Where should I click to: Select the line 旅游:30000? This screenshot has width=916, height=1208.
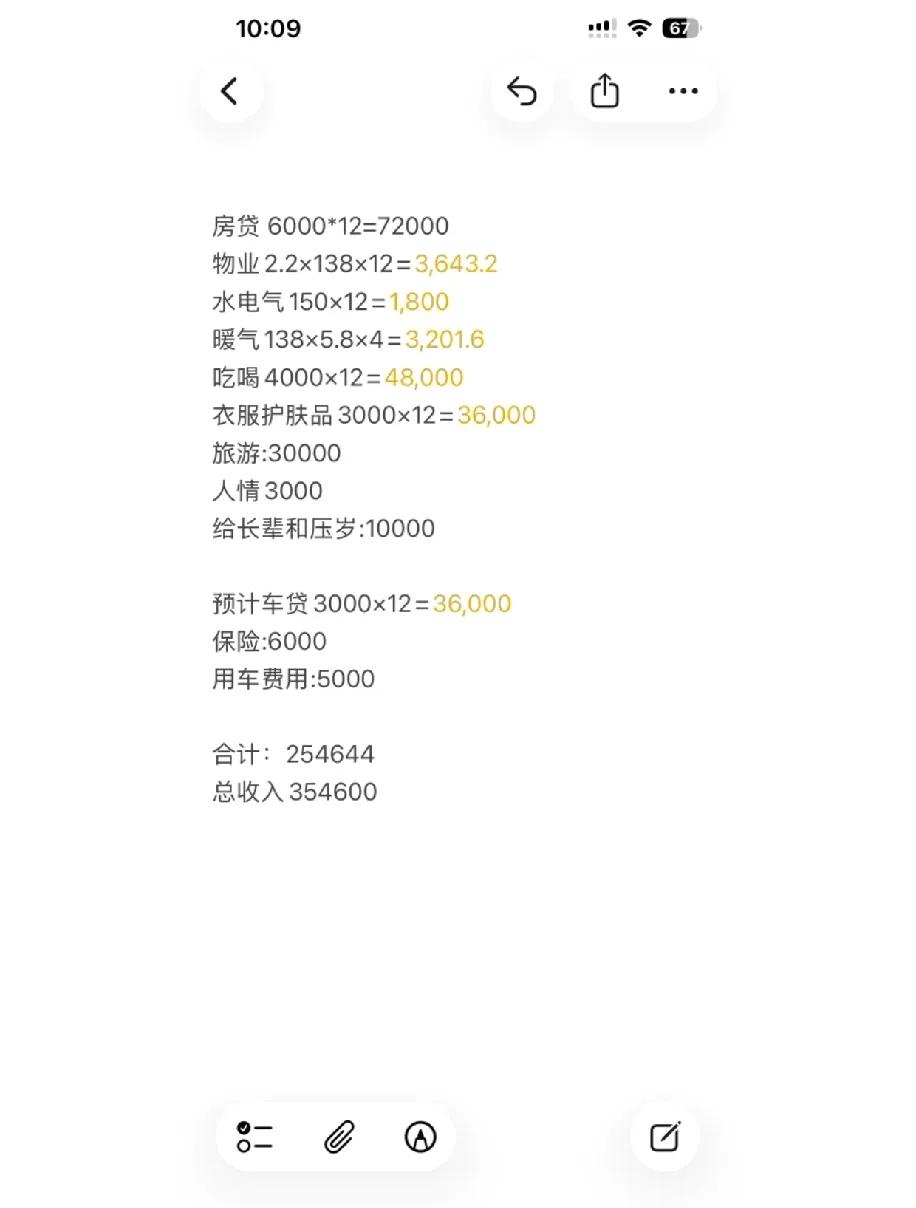click(275, 453)
